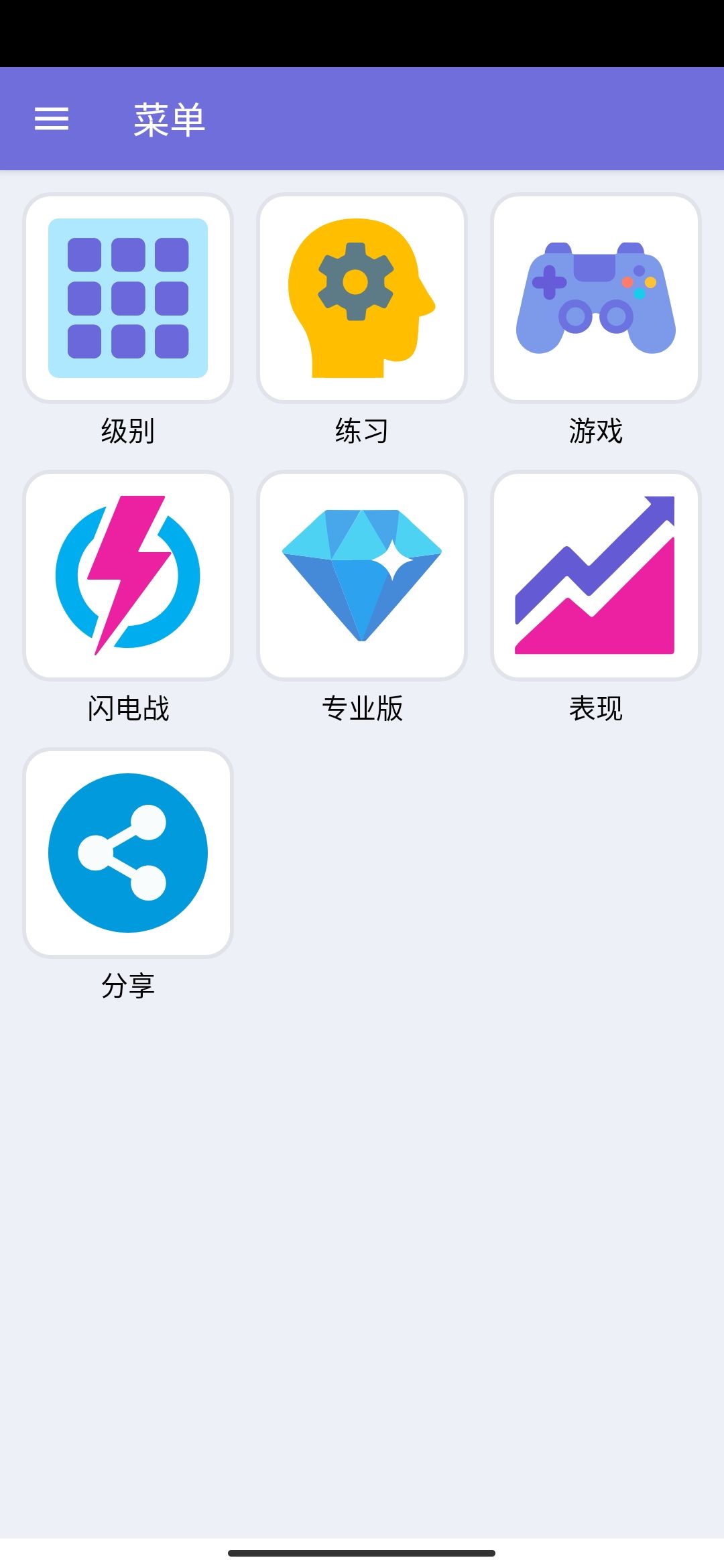View the 专业版 pro version
This screenshot has height=1568, width=724.
(x=362, y=576)
